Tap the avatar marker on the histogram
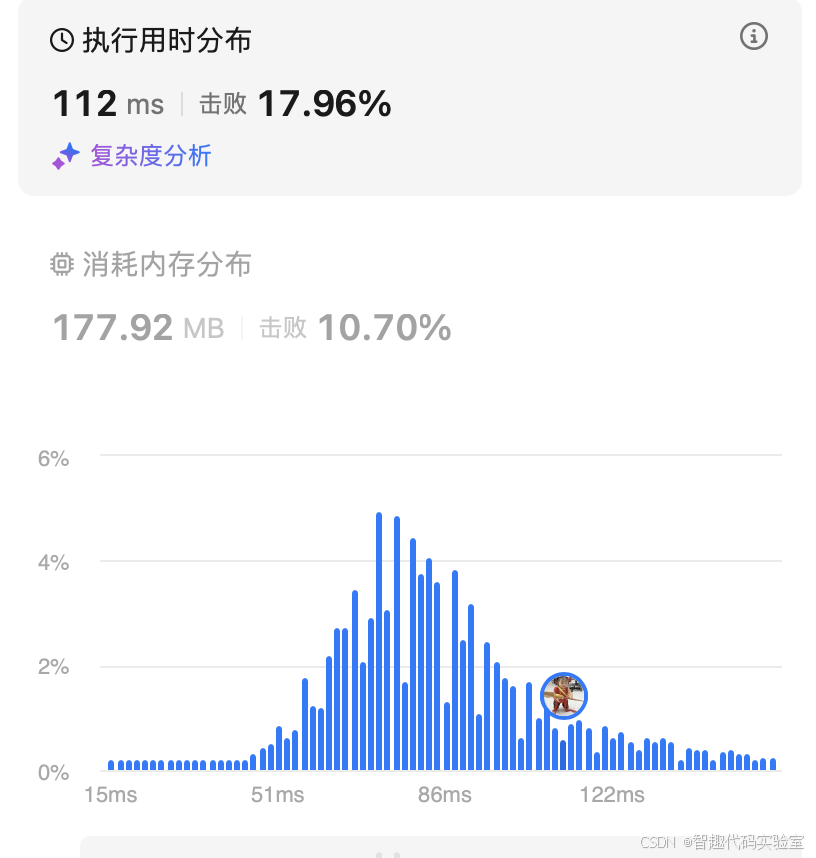This screenshot has width=816, height=858. [x=563, y=695]
